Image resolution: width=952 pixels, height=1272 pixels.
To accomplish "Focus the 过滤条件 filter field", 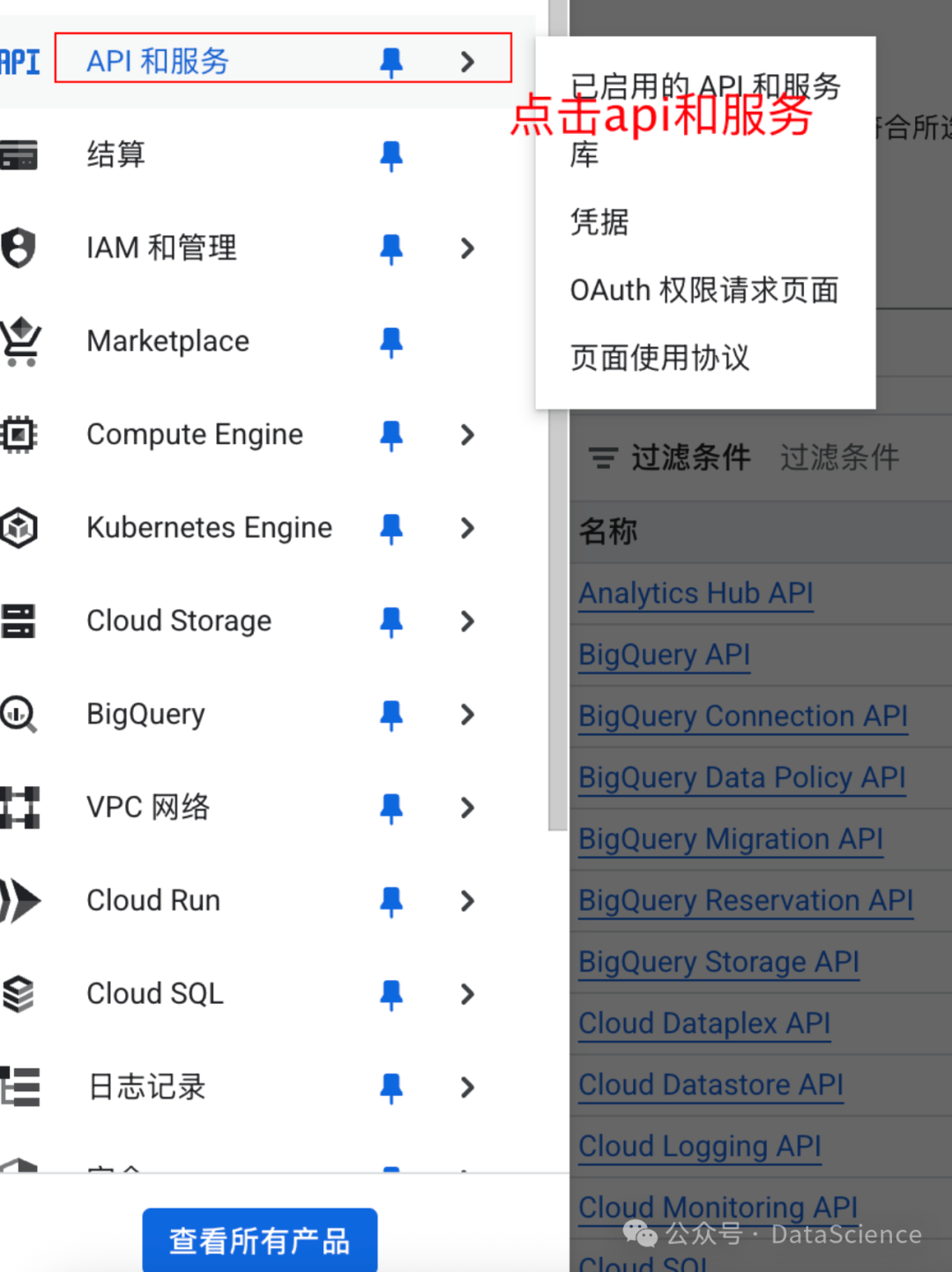I will [839, 457].
